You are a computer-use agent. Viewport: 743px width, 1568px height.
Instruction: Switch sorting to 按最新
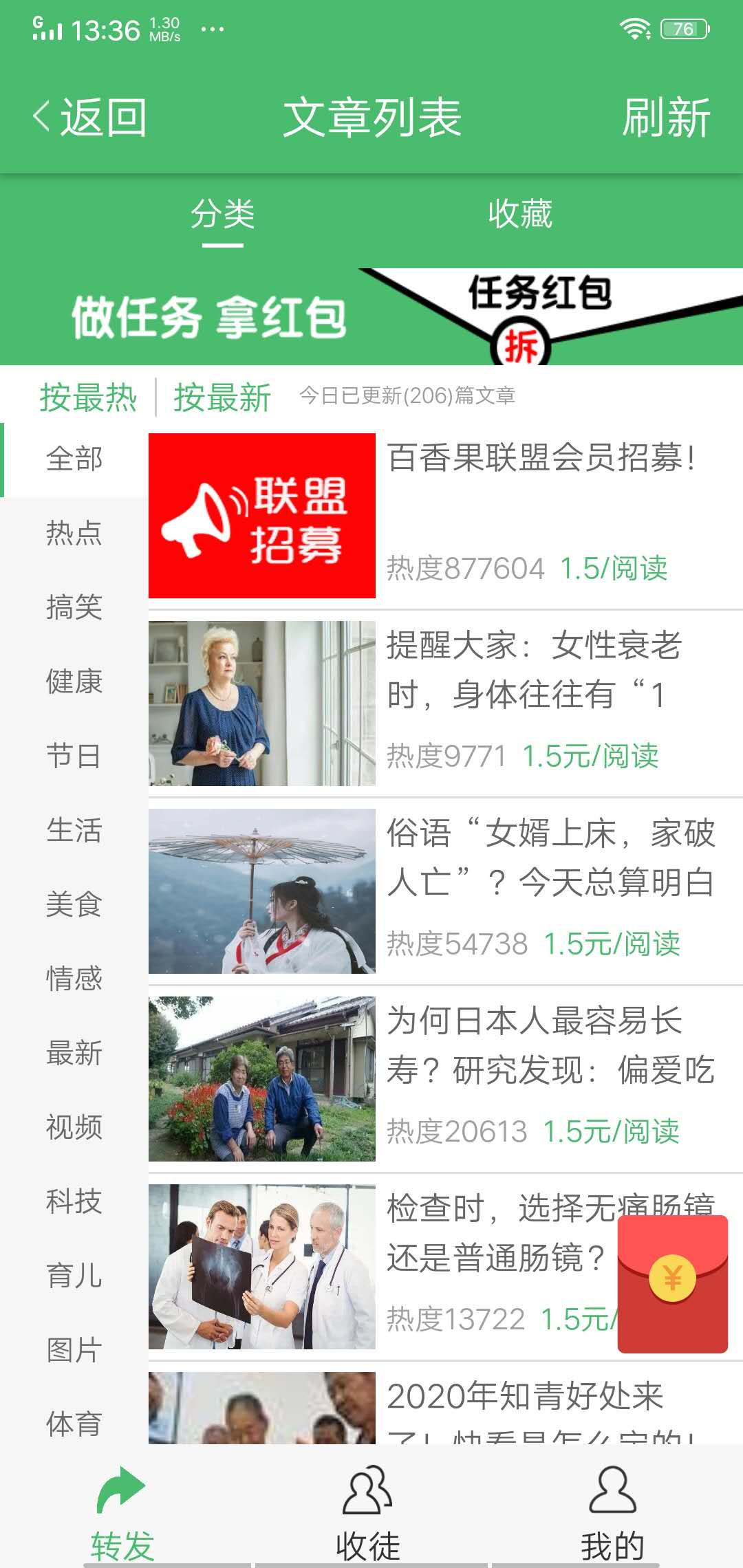pos(220,397)
